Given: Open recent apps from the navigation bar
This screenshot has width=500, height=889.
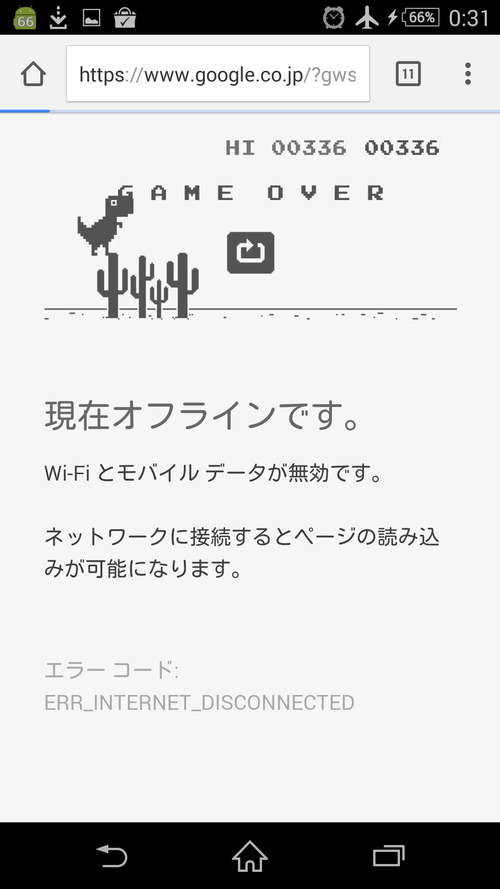Looking at the screenshot, I should (x=389, y=856).
